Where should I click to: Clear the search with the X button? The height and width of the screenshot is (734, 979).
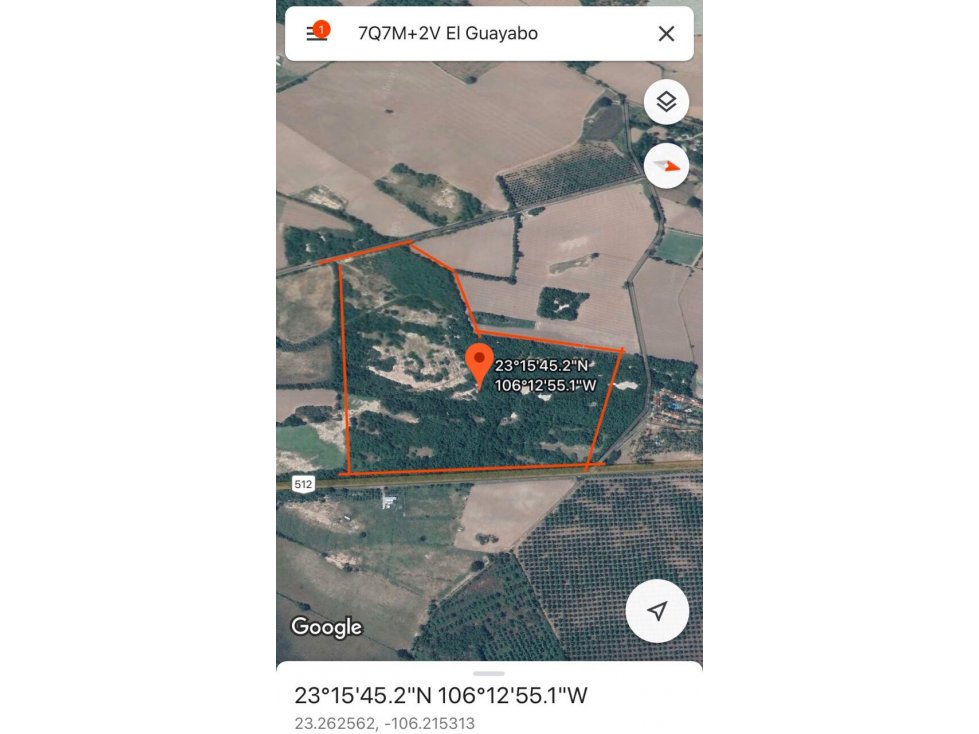[x=666, y=34]
